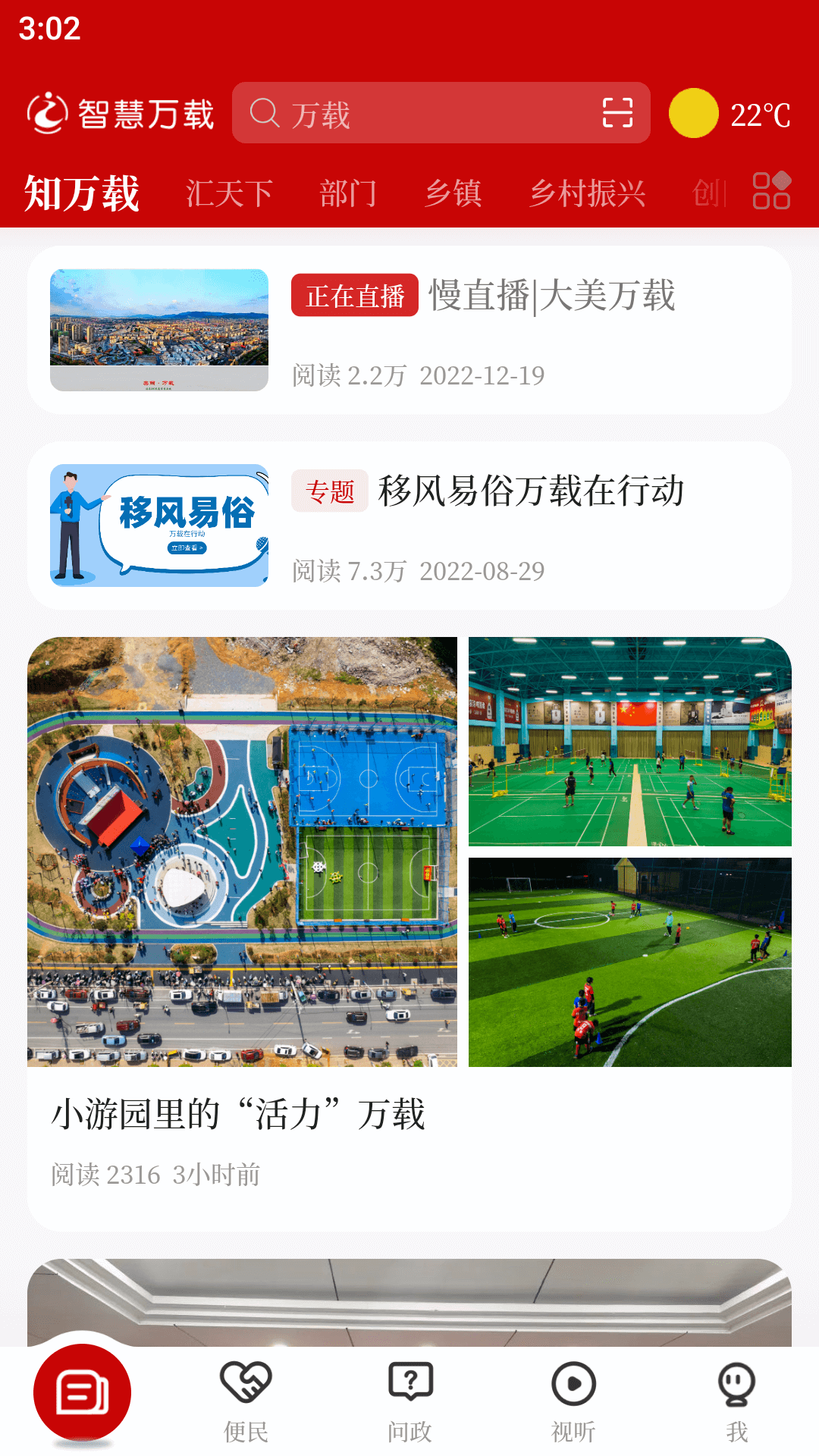Click the app logo 智慧万载
The width and height of the screenshot is (819, 1456).
[120, 112]
